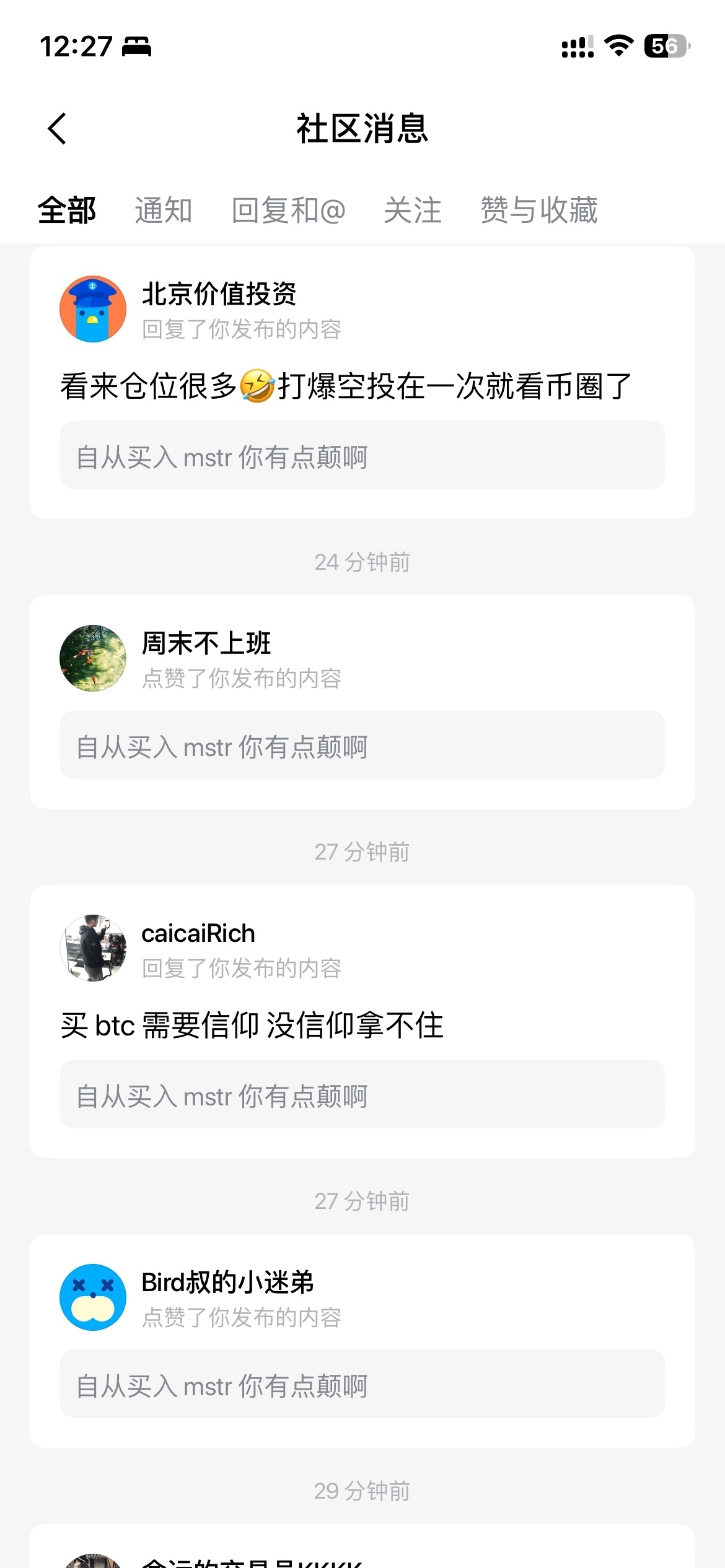This screenshot has width=725, height=1568.
Task: View caicaiRich's profile picture
Action: (93, 948)
